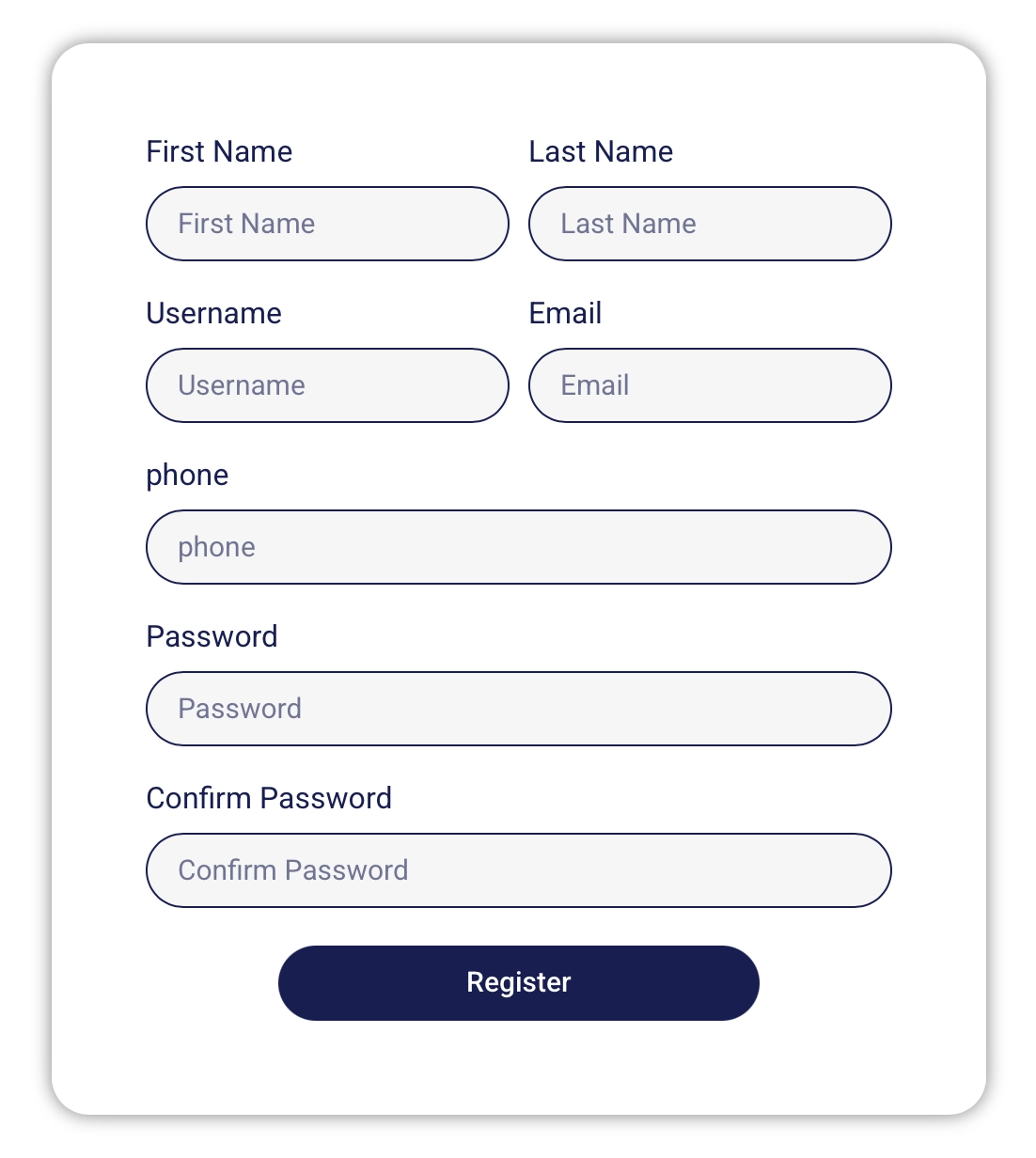
Task: Tap the First Name input field
Action: pyautogui.click(x=327, y=224)
